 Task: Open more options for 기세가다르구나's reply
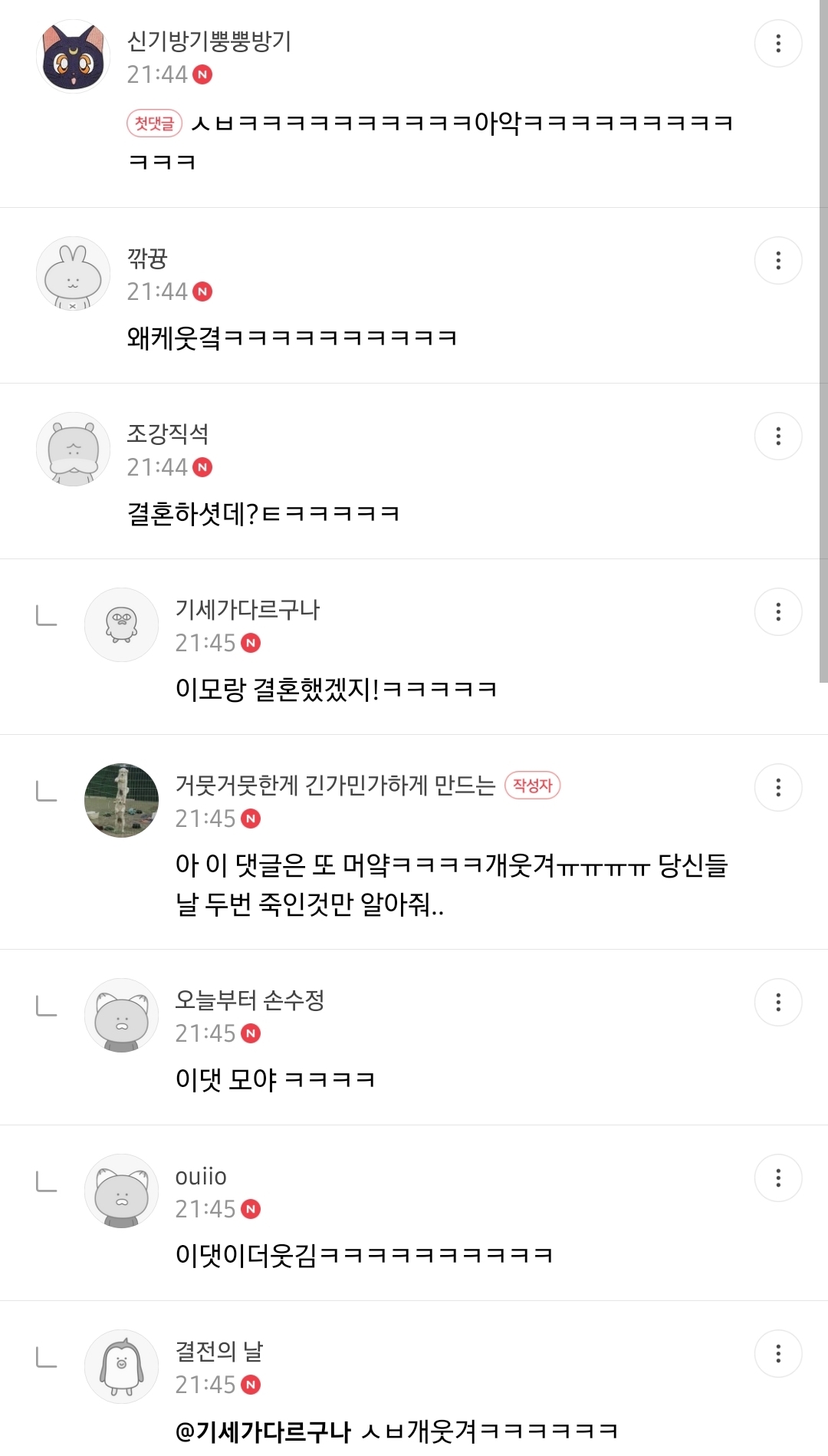[778, 612]
